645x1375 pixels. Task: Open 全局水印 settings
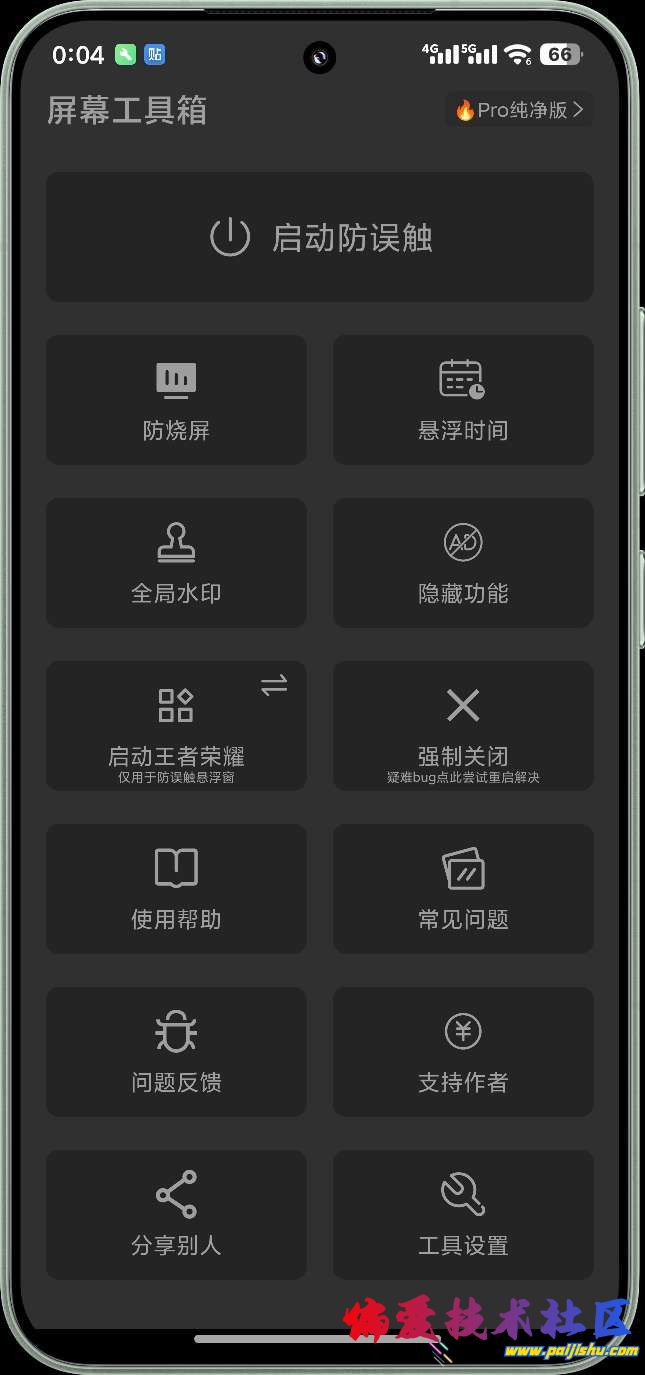point(176,563)
